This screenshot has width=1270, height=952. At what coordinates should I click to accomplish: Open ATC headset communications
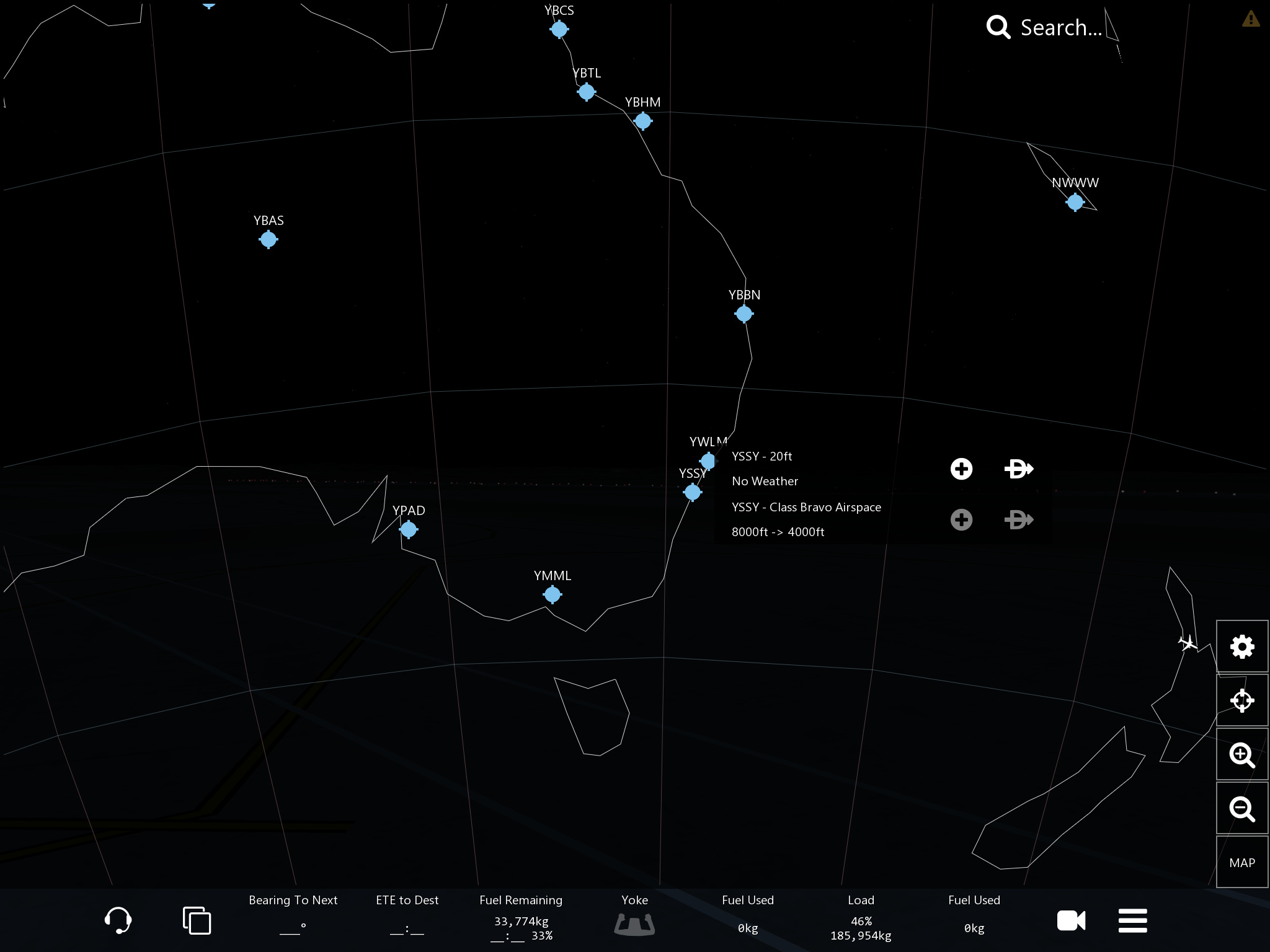coord(118,920)
